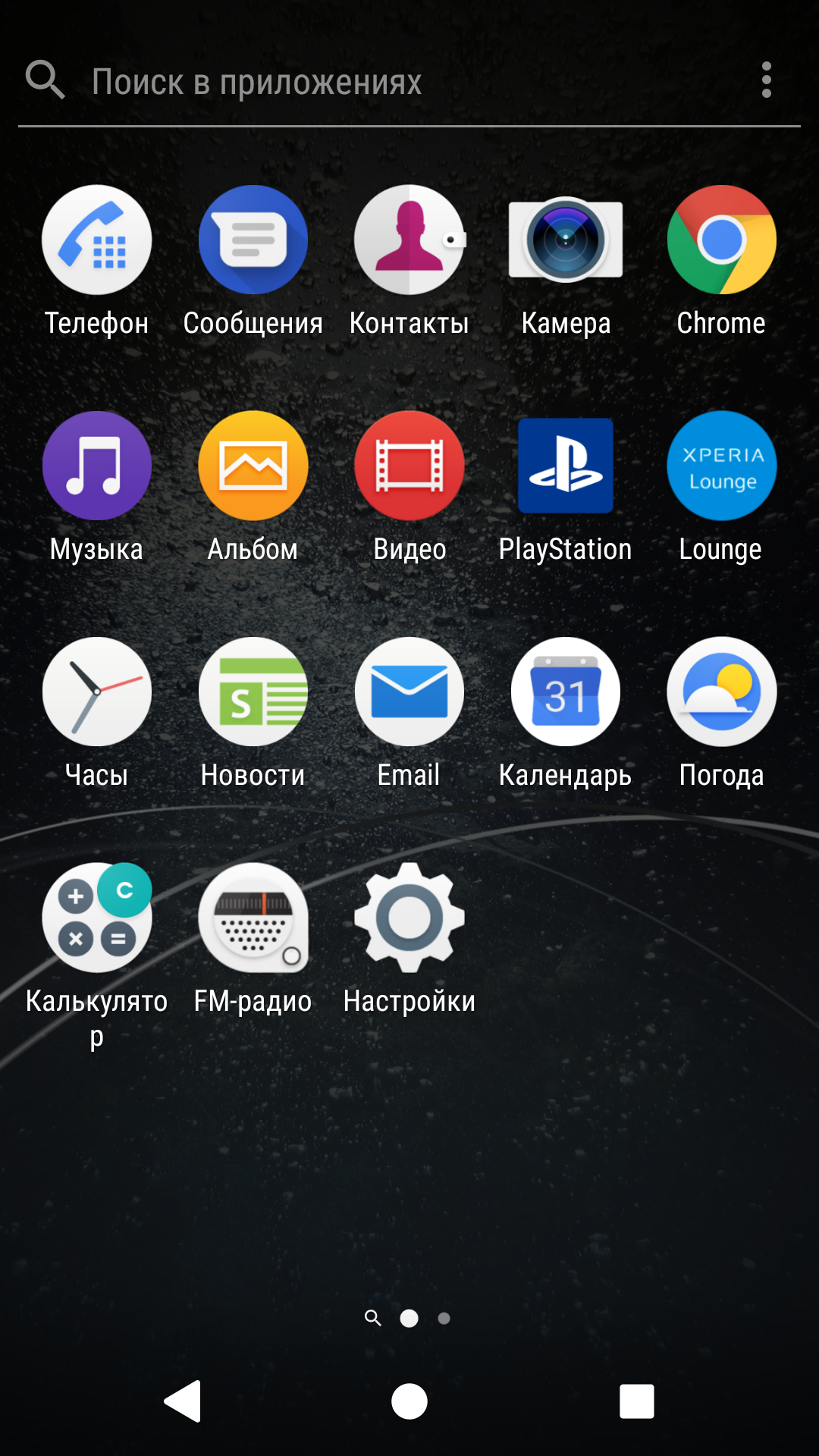Open Контакты

tap(409, 240)
